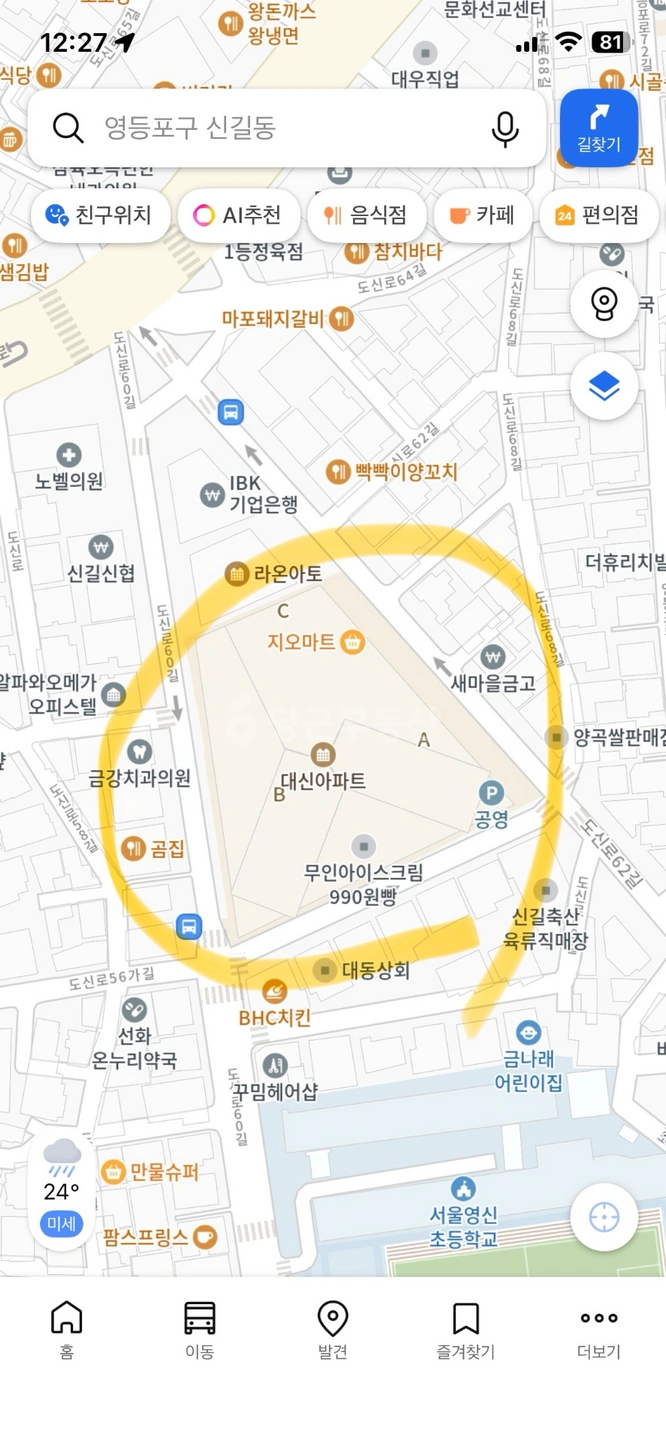
Task: Switch to the 발견 tab
Action: [x=333, y=1331]
